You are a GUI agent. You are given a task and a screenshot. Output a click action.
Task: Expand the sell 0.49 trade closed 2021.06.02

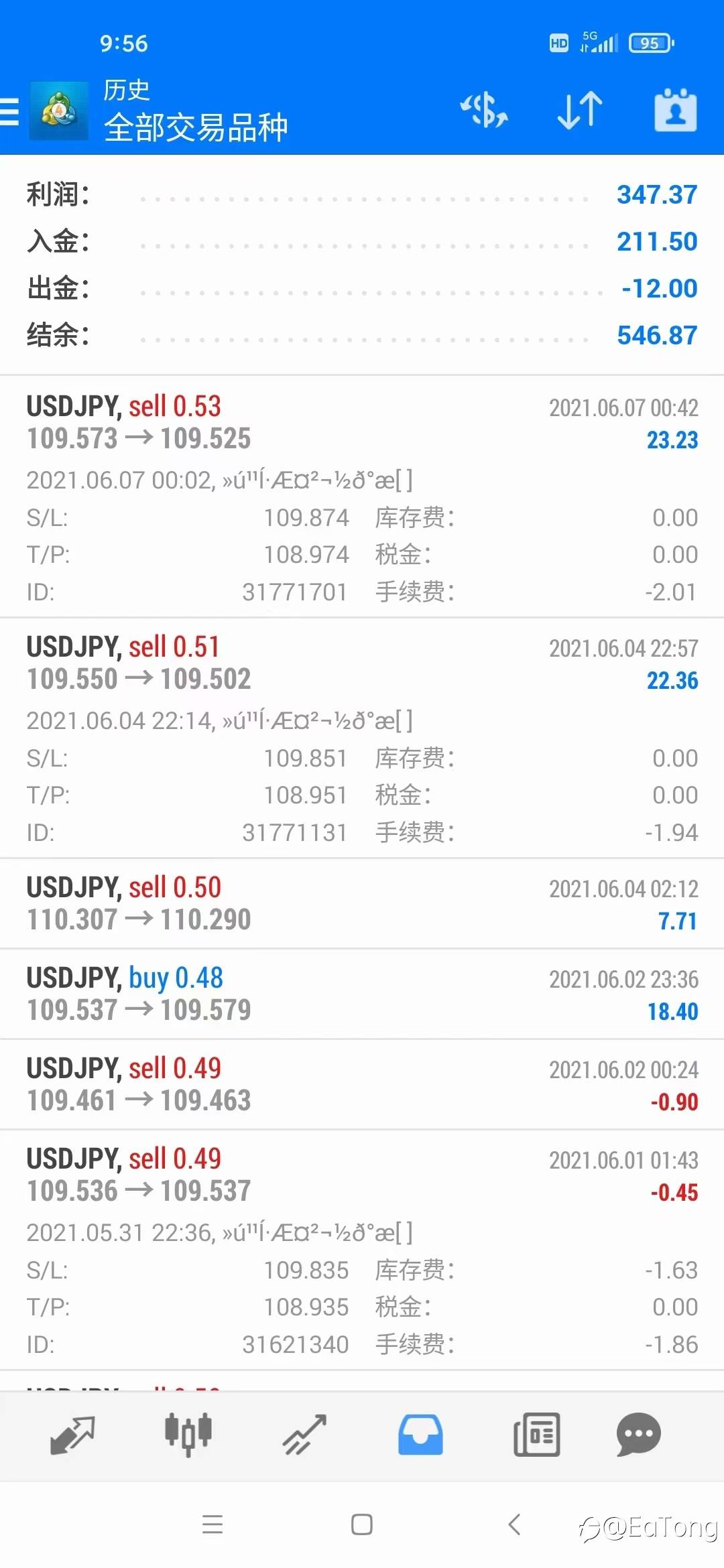(362, 1084)
